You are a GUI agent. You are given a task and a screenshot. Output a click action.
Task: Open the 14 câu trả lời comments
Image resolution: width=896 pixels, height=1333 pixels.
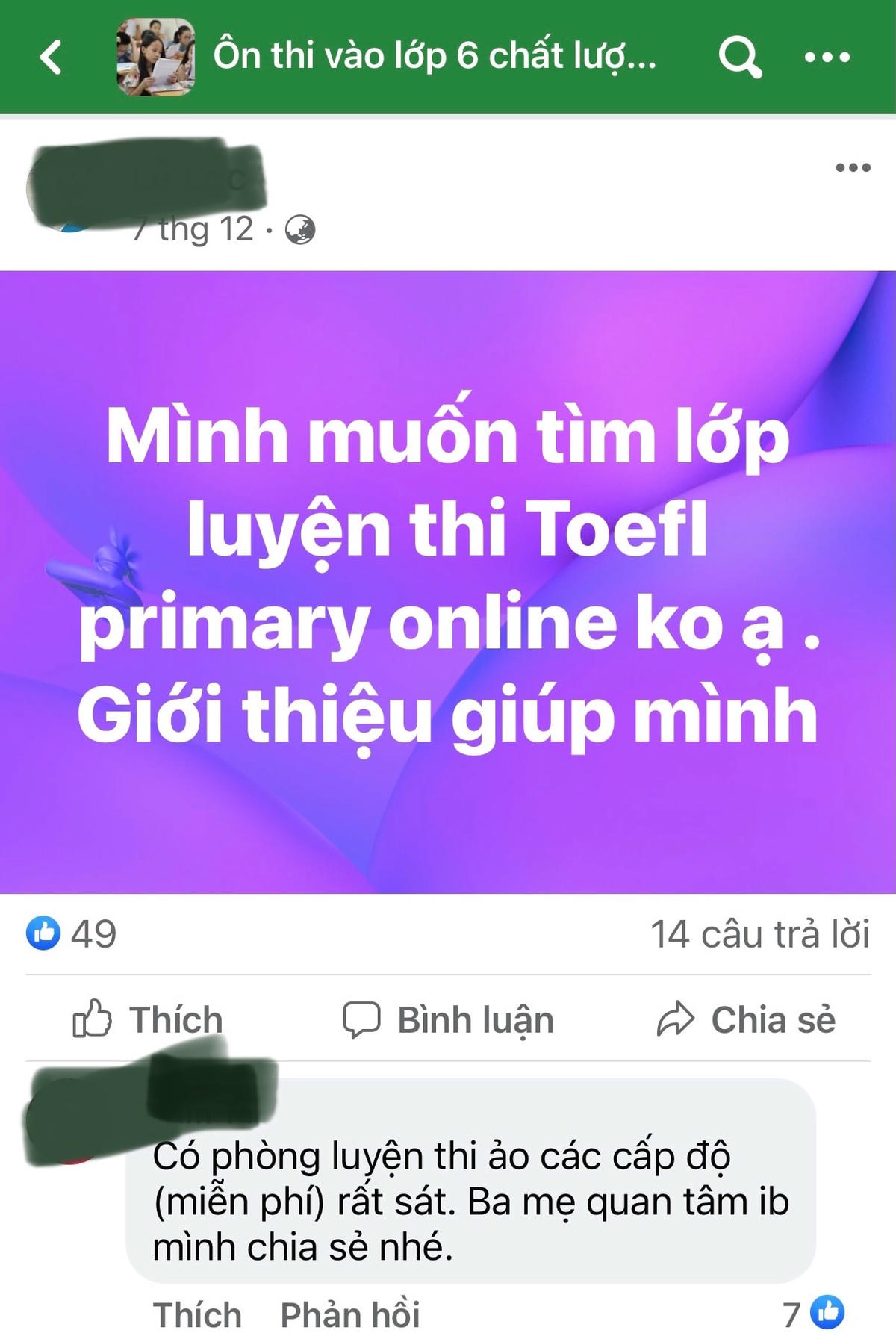759,933
